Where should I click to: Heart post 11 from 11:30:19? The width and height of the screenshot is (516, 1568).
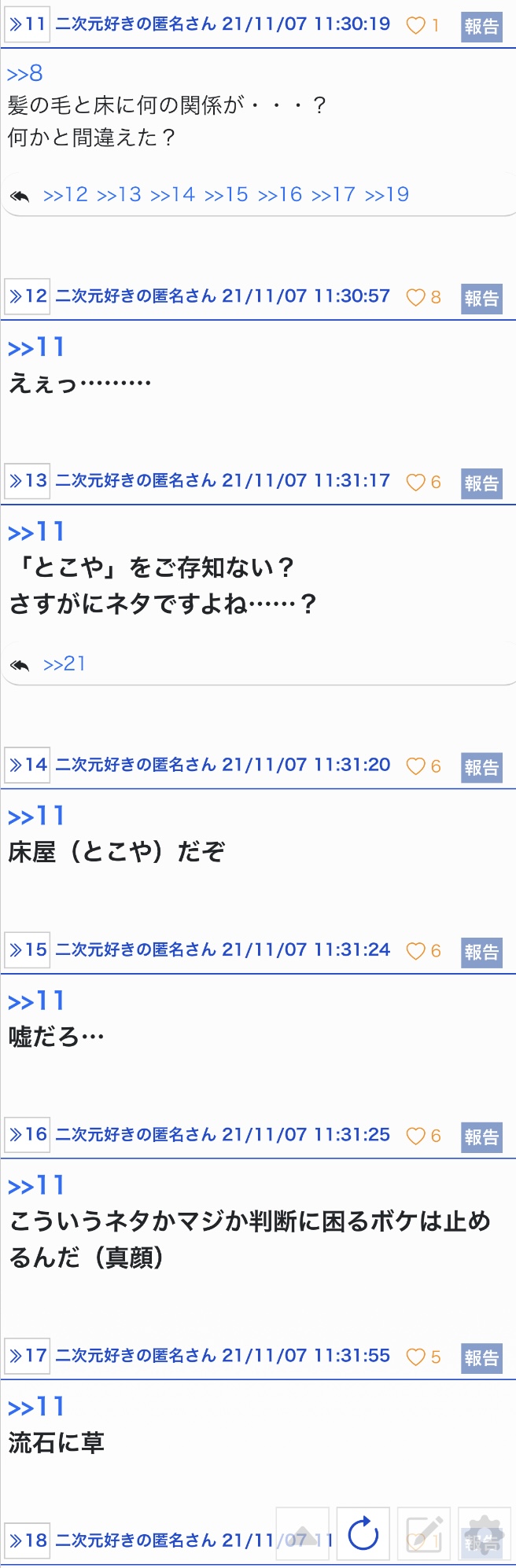415,26
